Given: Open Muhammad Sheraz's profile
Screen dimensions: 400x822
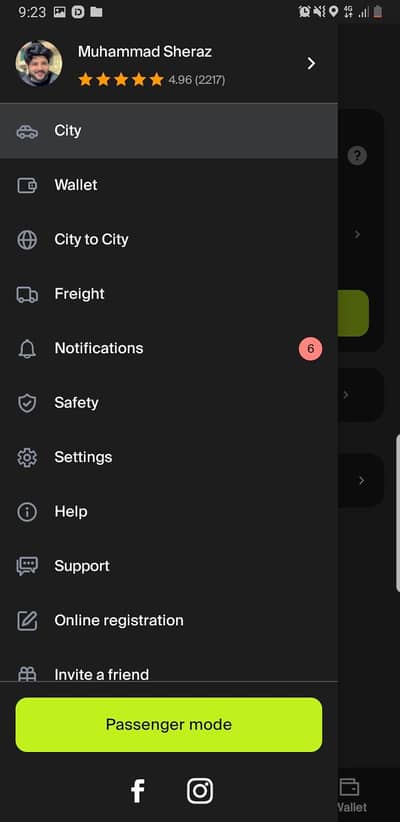Looking at the screenshot, I should [169, 63].
